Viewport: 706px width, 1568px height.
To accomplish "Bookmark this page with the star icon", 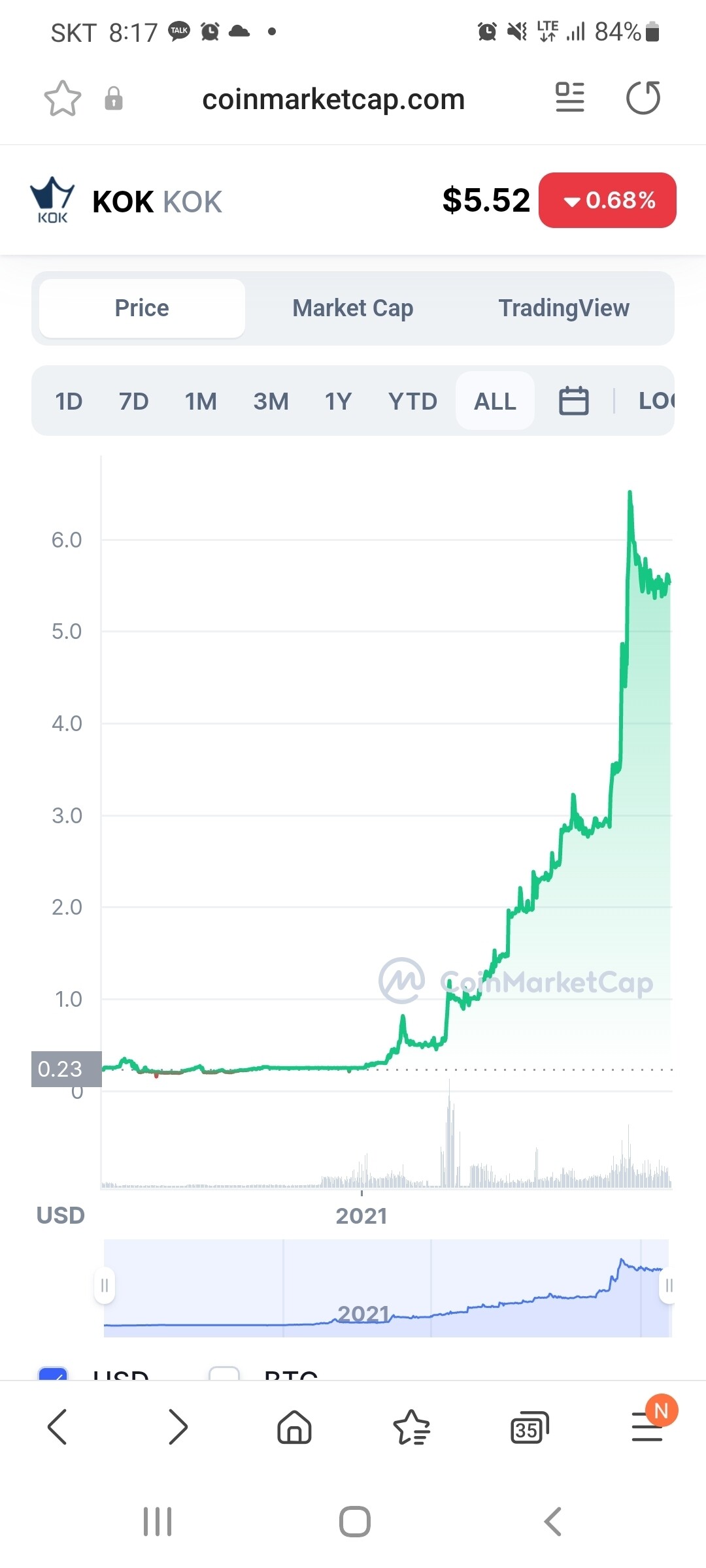I will [x=62, y=99].
